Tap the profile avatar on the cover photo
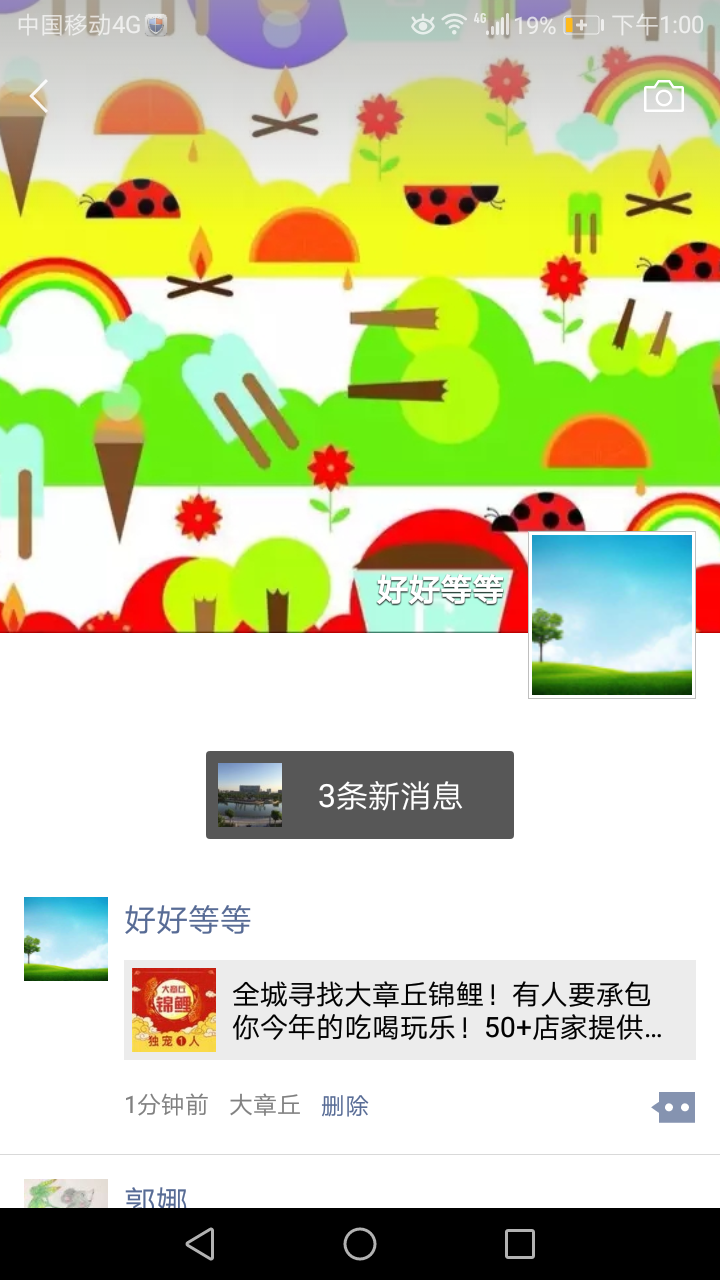Viewport: 720px width, 1280px height. [612, 615]
